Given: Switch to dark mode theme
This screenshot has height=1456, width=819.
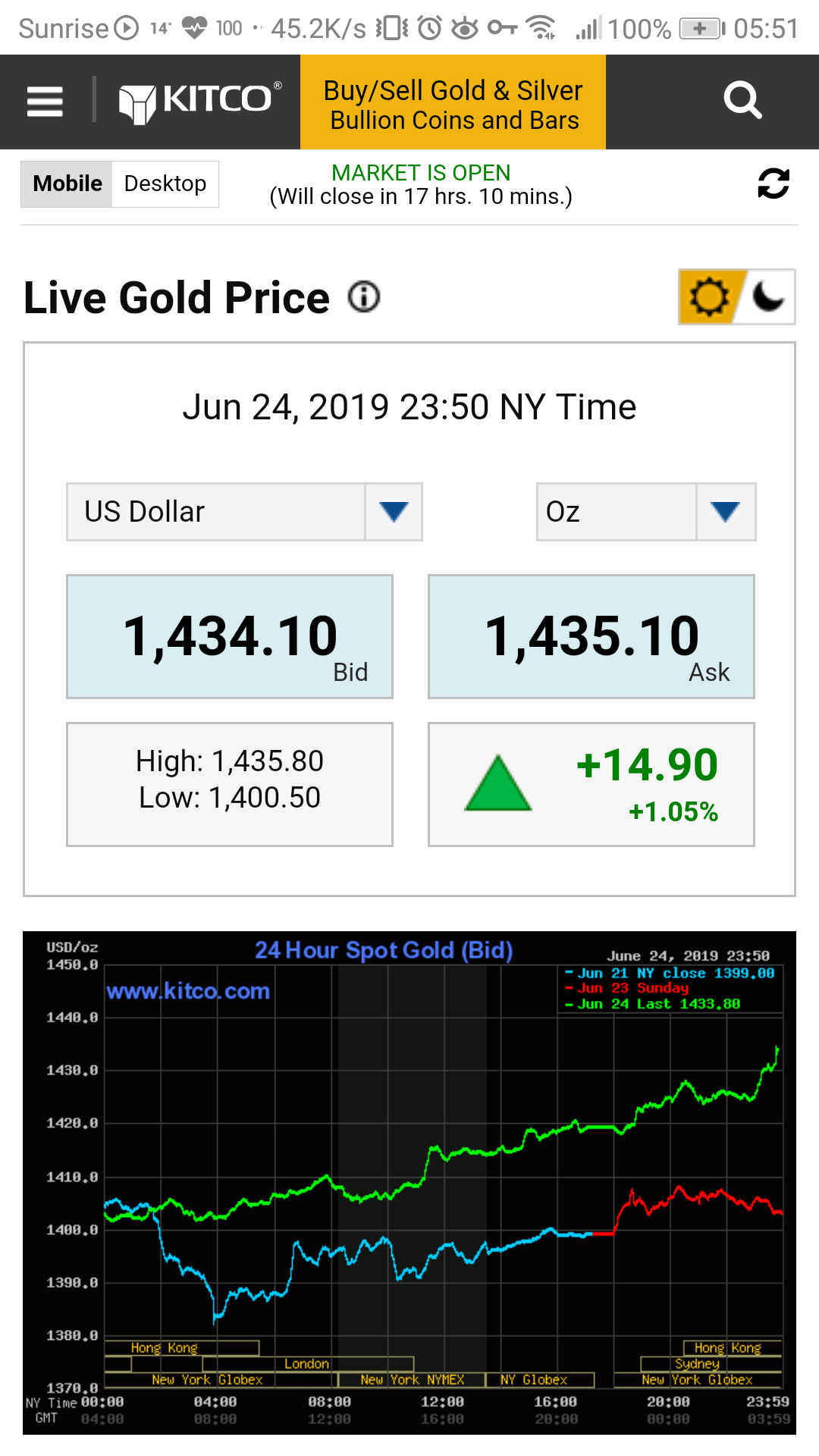Looking at the screenshot, I should click(x=767, y=297).
